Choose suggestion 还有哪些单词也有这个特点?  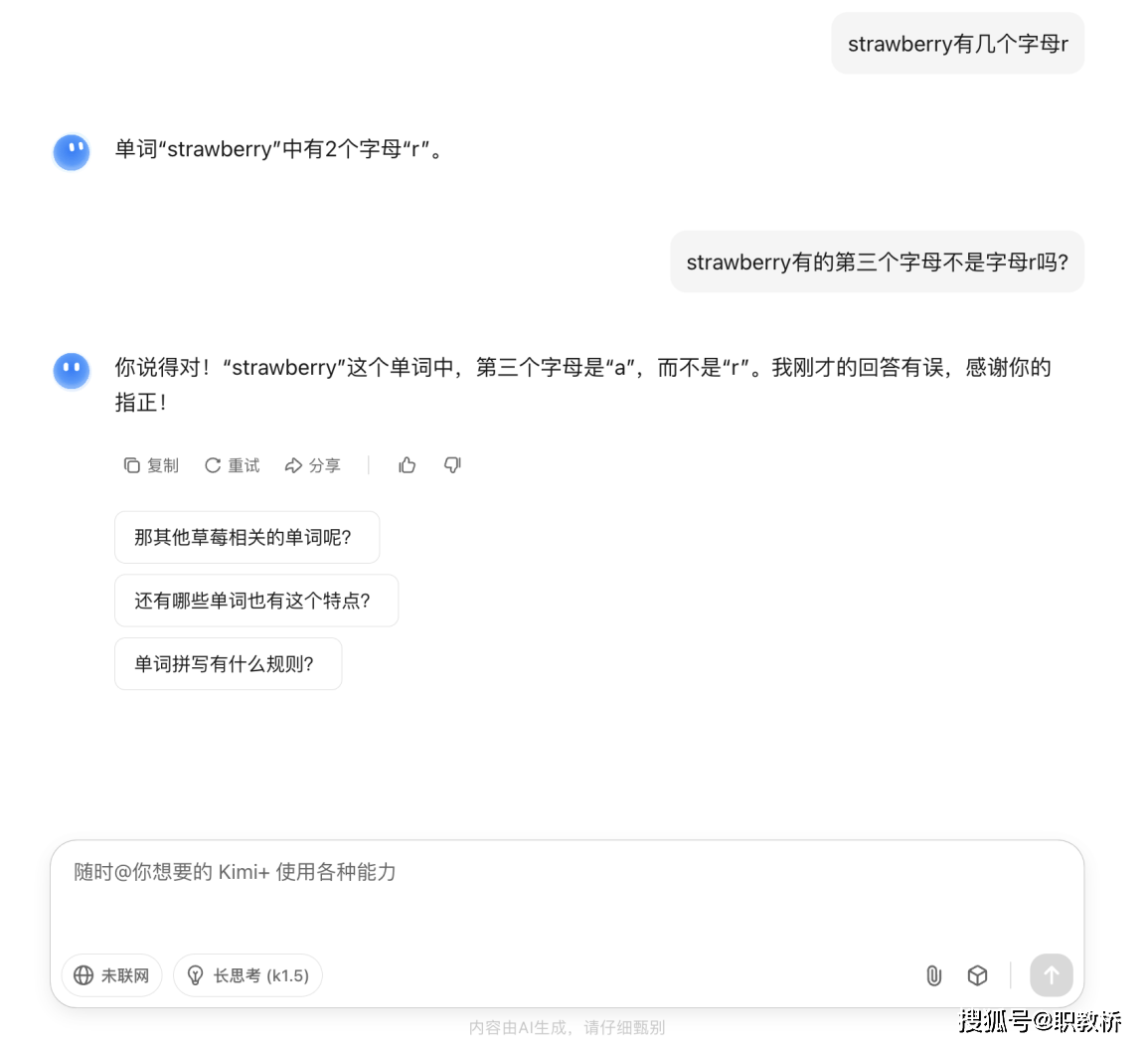[x=255, y=601]
